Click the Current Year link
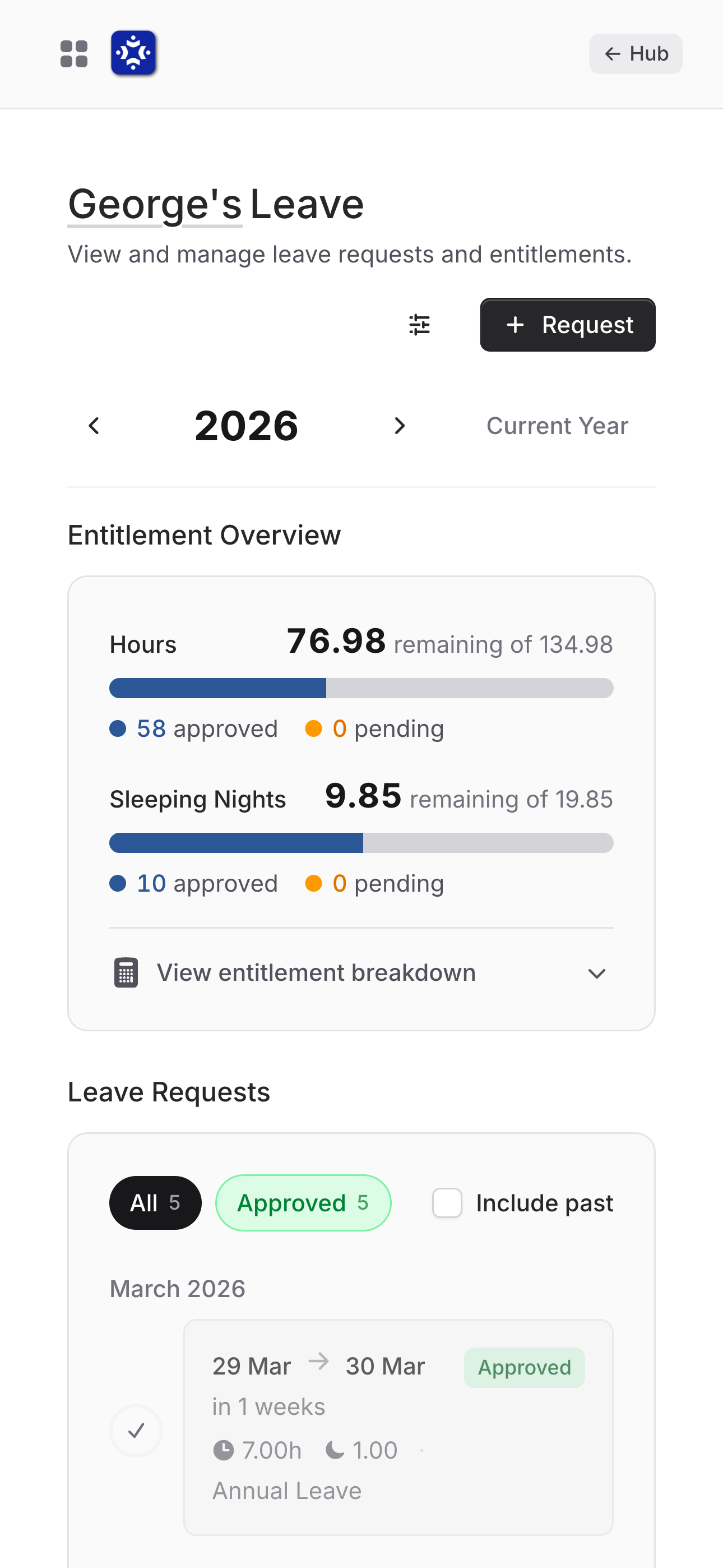This screenshot has width=723, height=1568. (x=557, y=426)
